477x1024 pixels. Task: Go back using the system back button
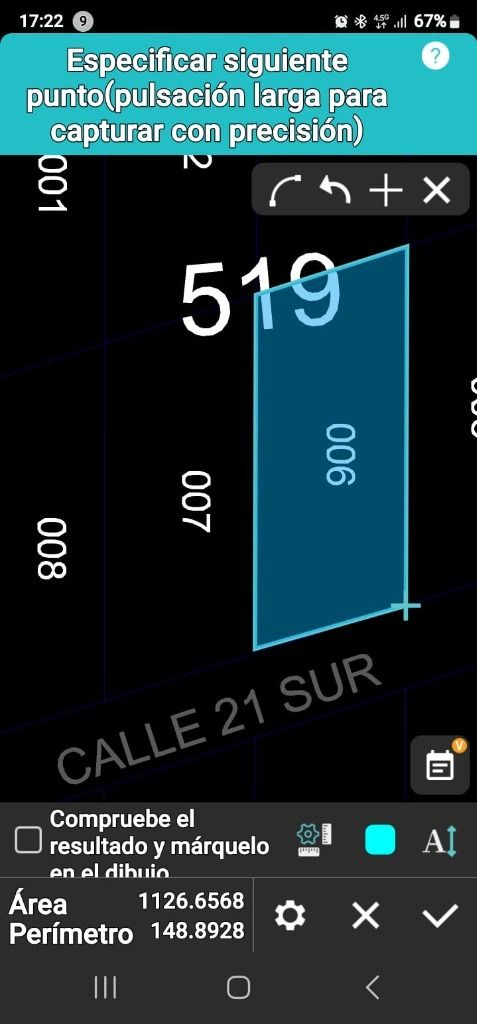click(x=372, y=987)
